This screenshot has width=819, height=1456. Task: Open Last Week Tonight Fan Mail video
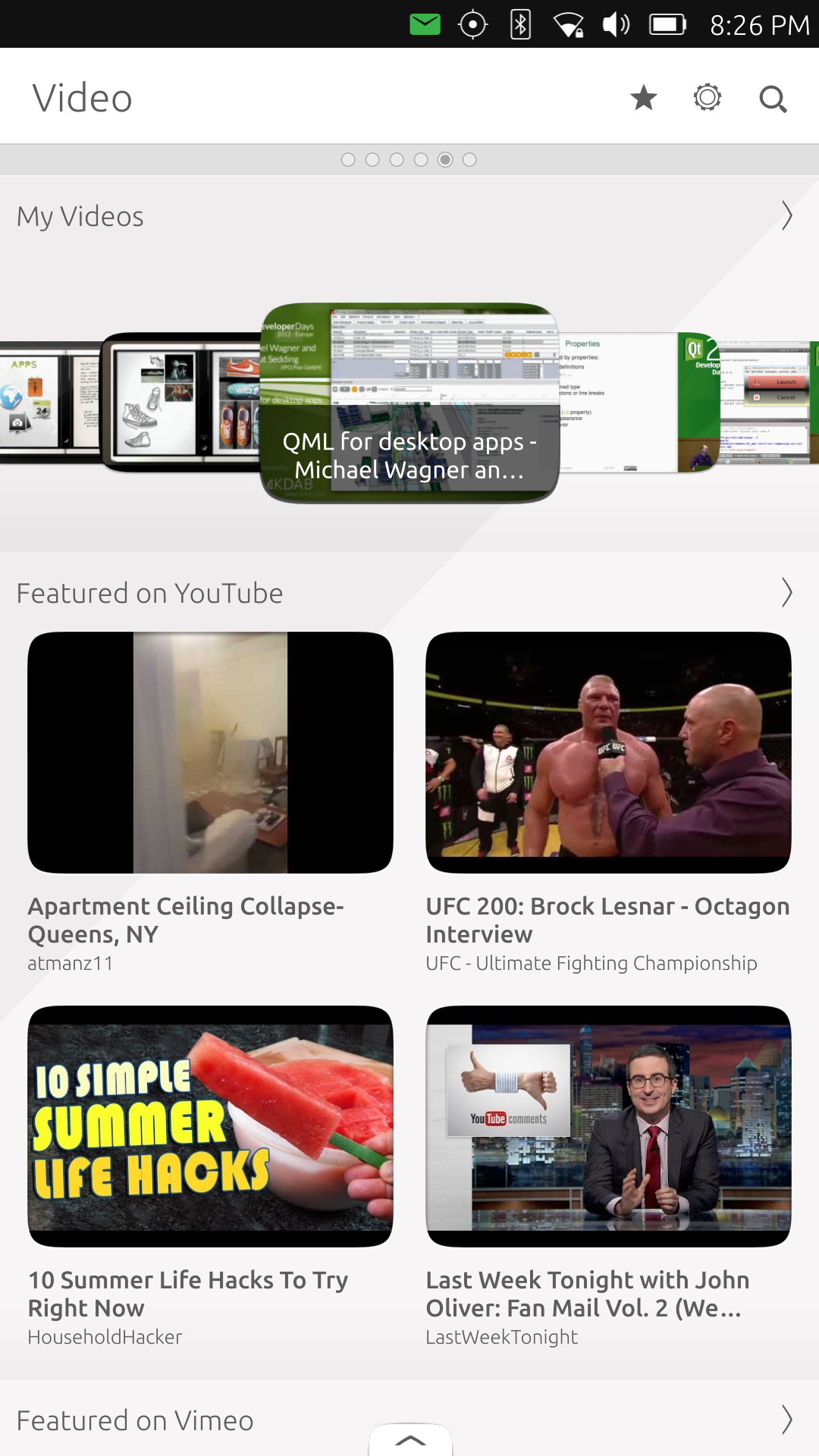(x=608, y=1126)
